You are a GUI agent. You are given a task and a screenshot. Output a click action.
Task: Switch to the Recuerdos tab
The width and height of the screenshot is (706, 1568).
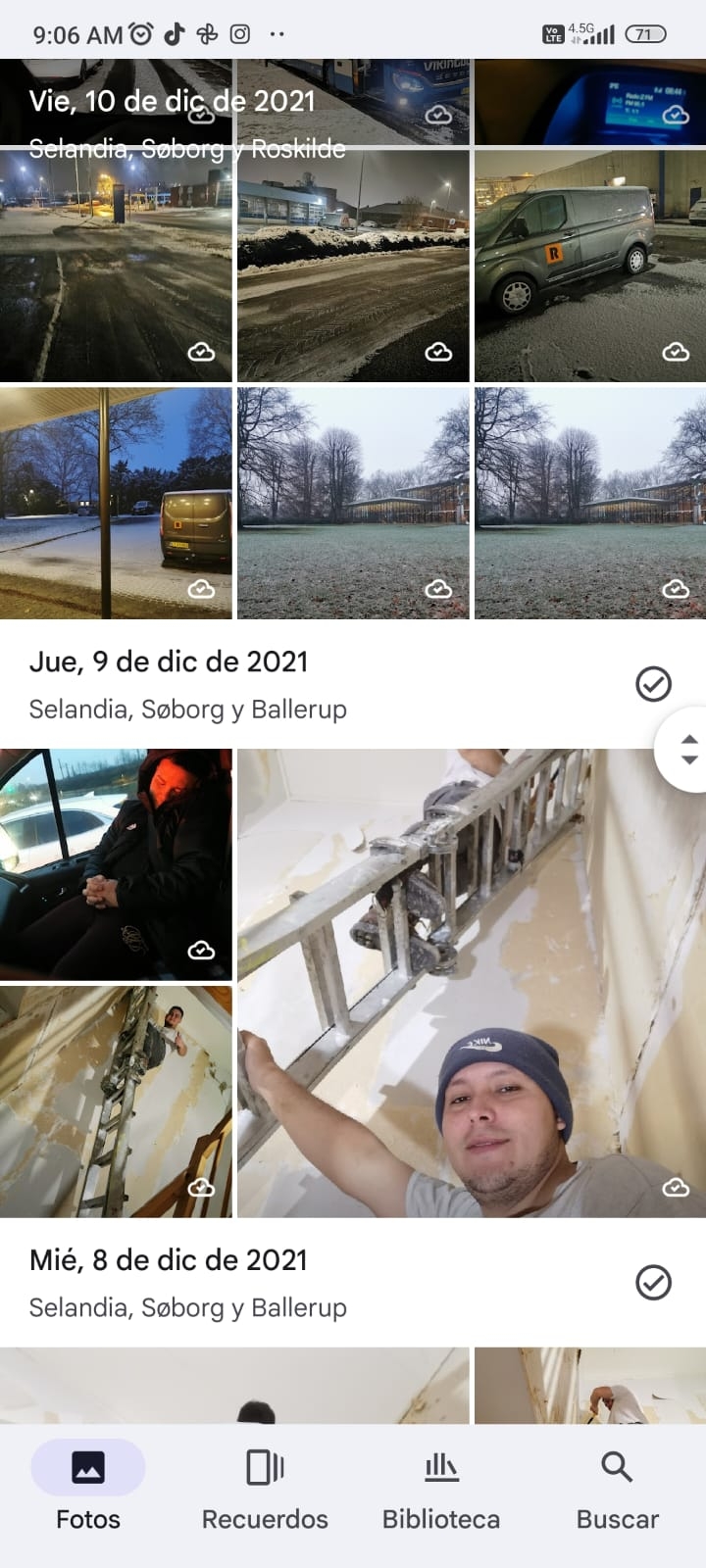pos(264,1490)
